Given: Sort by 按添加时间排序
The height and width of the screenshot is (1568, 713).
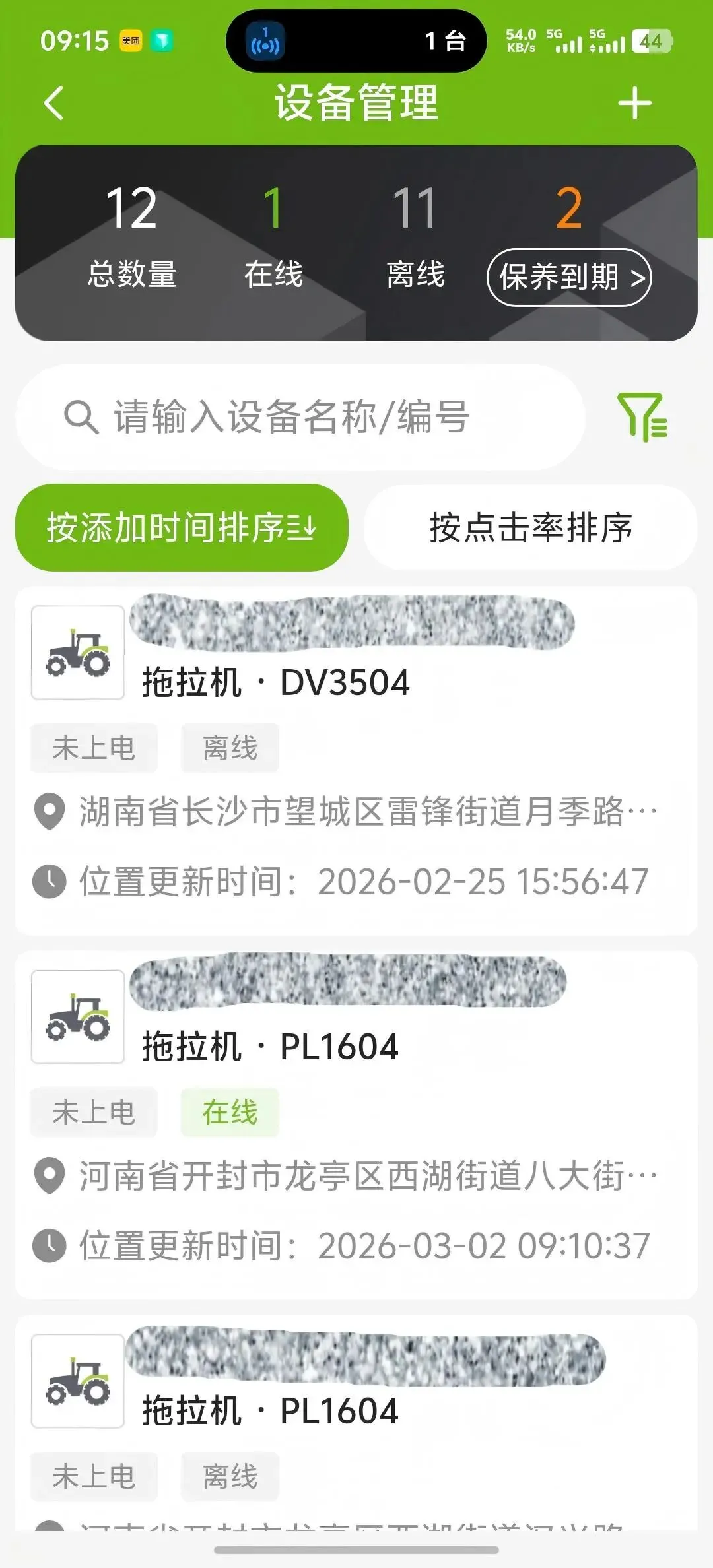Looking at the screenshot, I should tap(182, 527).
